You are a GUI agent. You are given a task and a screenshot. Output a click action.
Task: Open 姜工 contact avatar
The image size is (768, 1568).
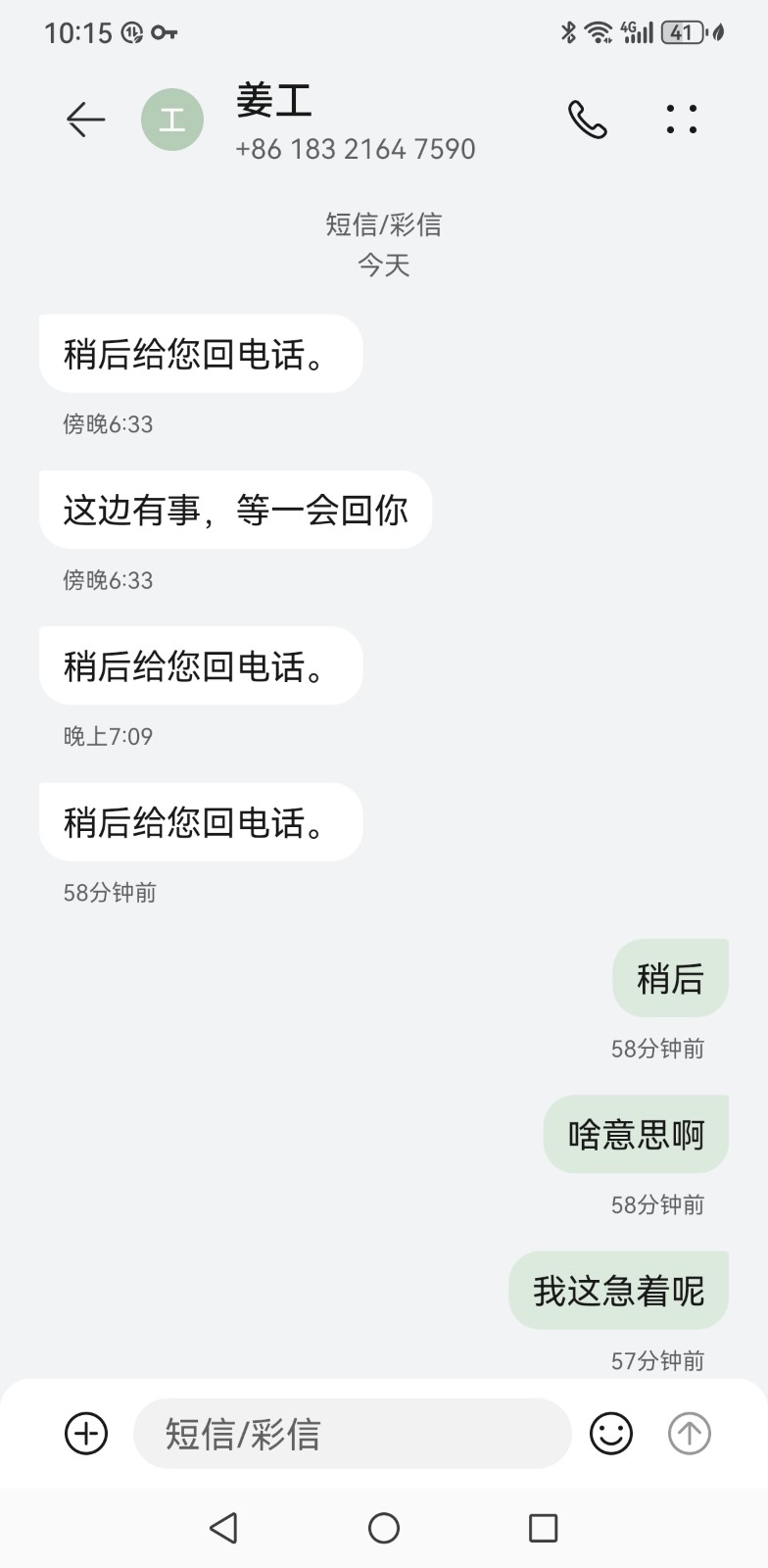172,120
